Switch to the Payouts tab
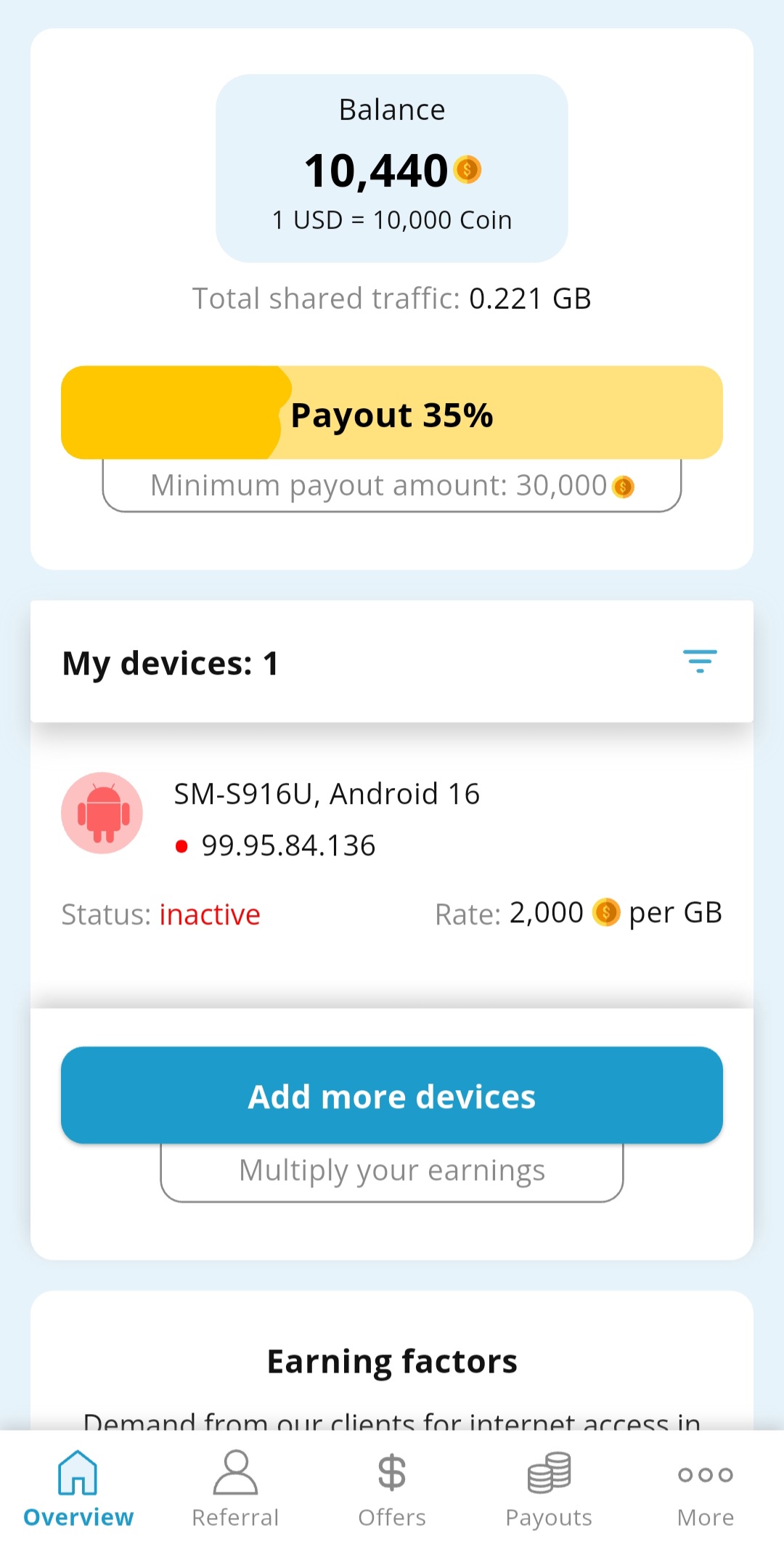The height and width of the screenshot is (1552, 784). [548, 1496]
